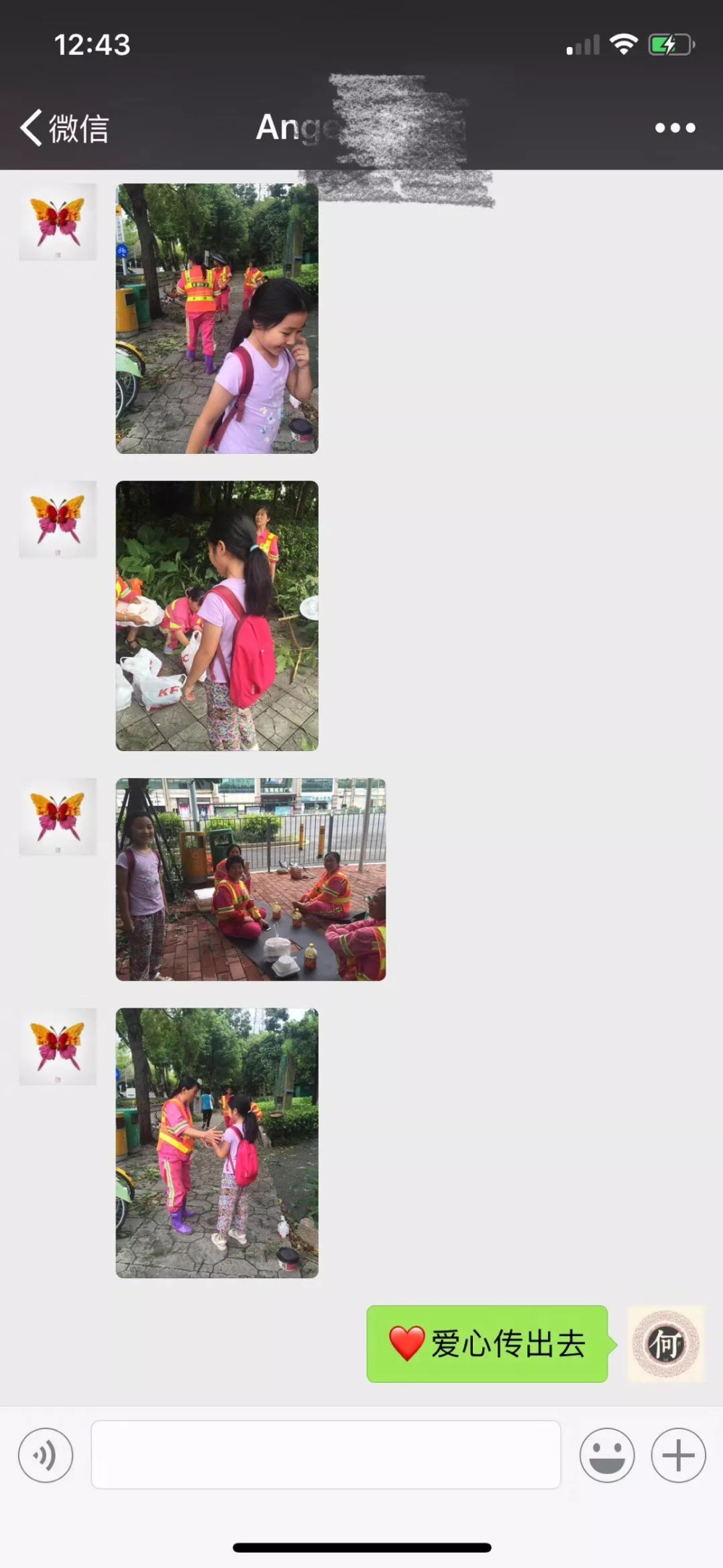
Task: Open the emoji sticker panel
Action: pyautogui.click(x=607, y=1455)
